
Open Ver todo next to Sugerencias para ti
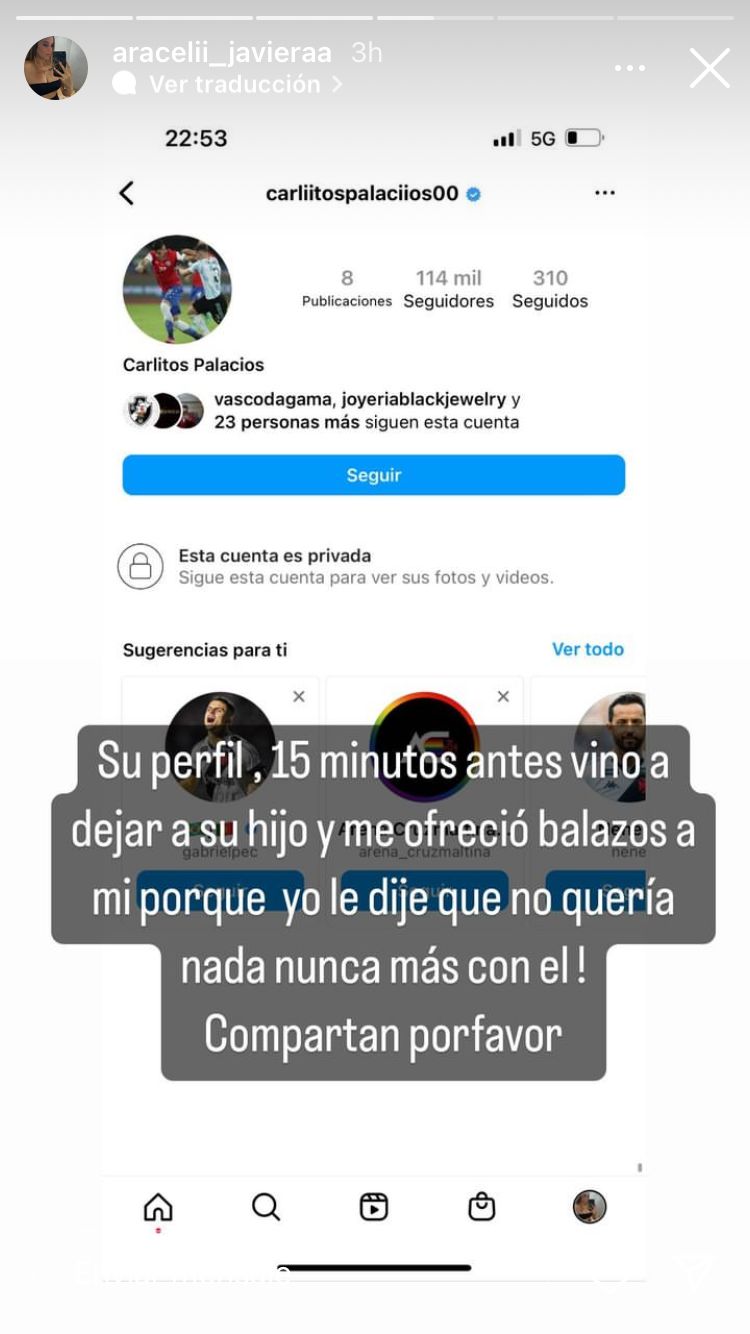[x=588, y=649]
